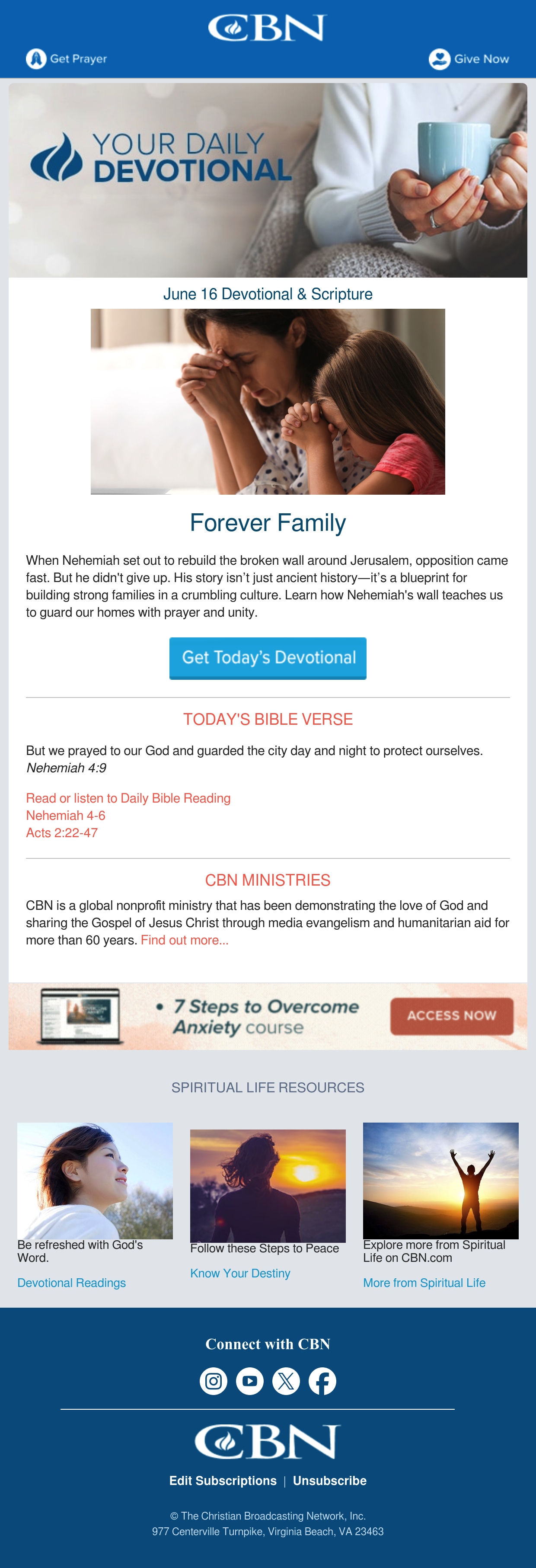Open the Devotional Readings link
This screenshot has height=1568, width=536.
pos(72,1283)
